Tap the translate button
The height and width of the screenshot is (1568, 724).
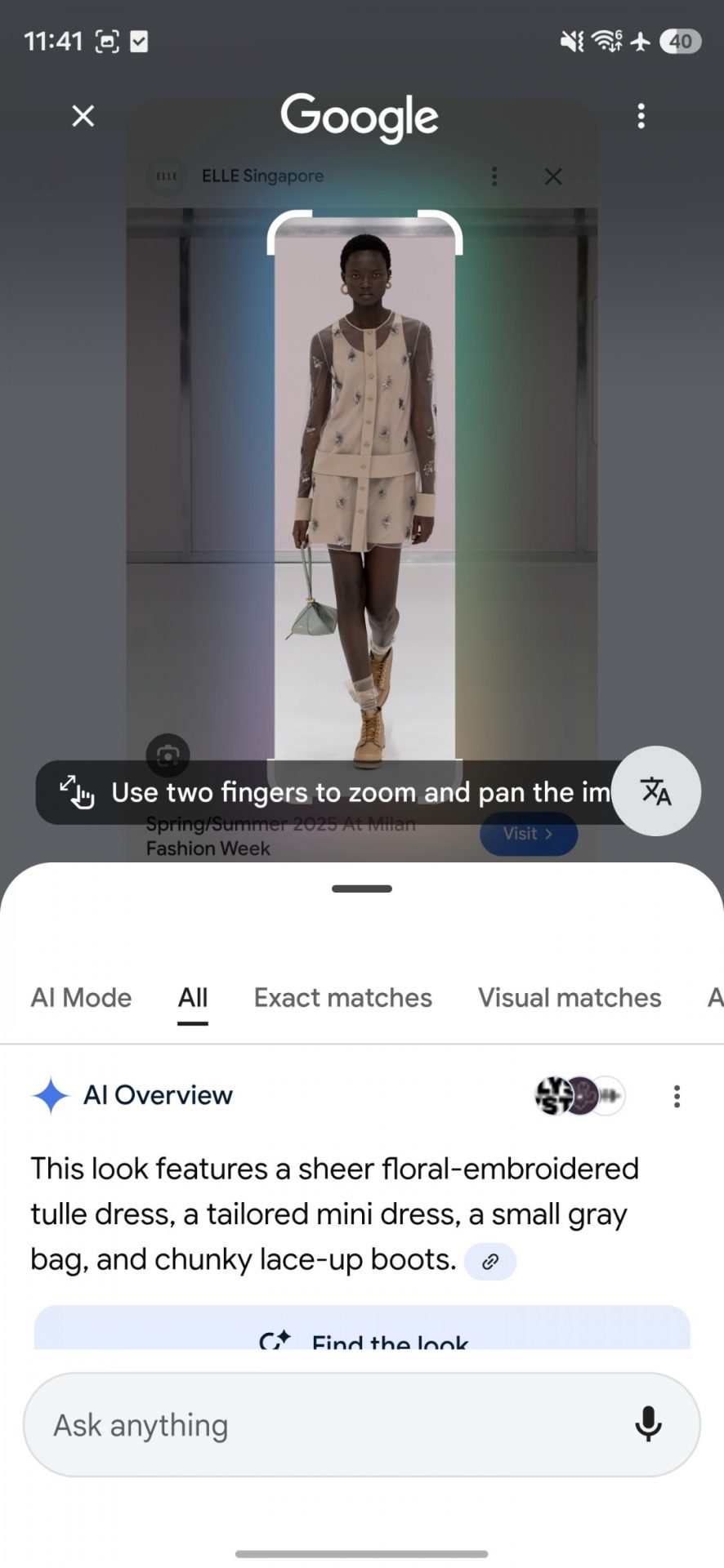pos(655,791)
